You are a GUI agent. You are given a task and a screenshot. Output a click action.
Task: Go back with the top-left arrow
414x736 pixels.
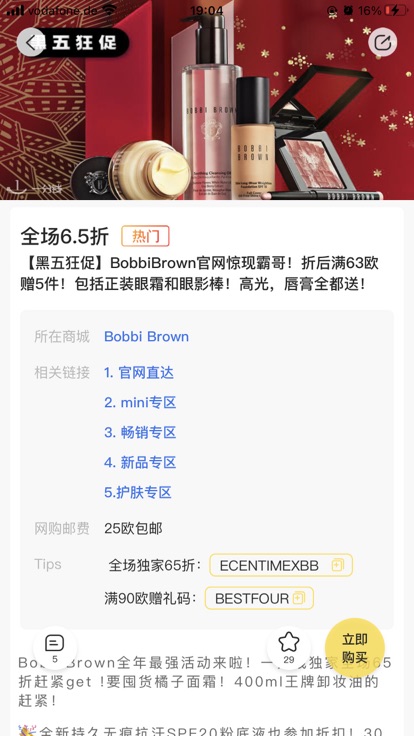click(x=31, y=43)
